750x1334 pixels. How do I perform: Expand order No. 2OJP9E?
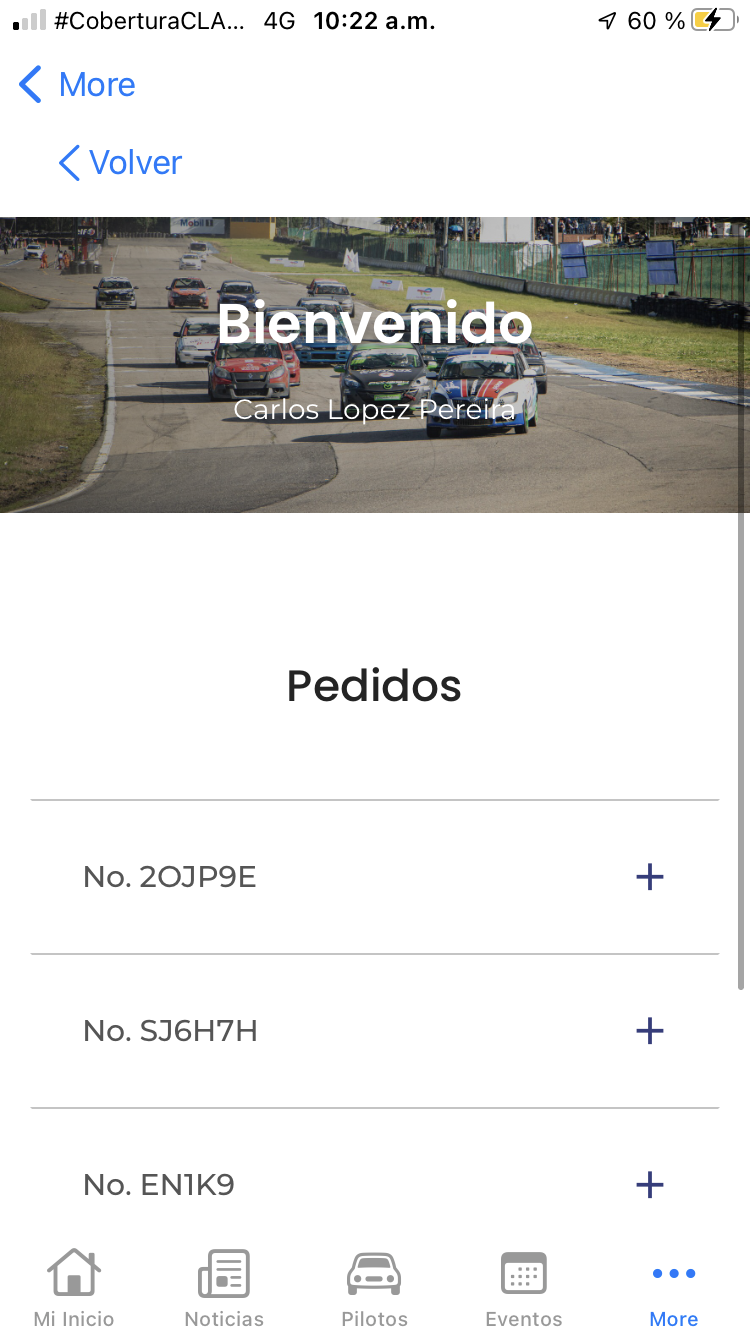point(649,877)
